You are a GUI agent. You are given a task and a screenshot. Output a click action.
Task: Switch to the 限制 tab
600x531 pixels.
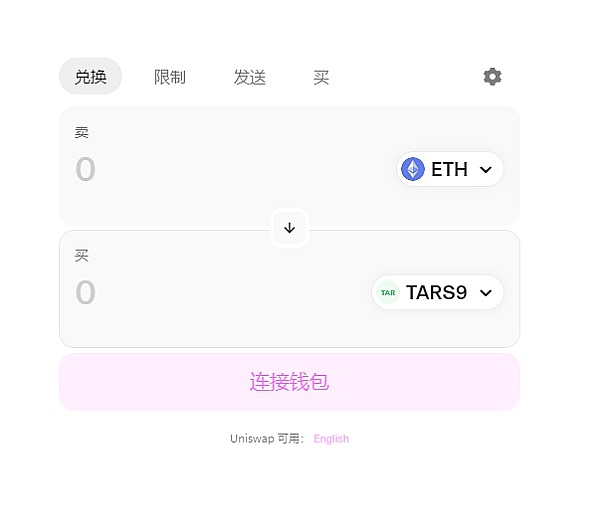click(x=170, y=77)
